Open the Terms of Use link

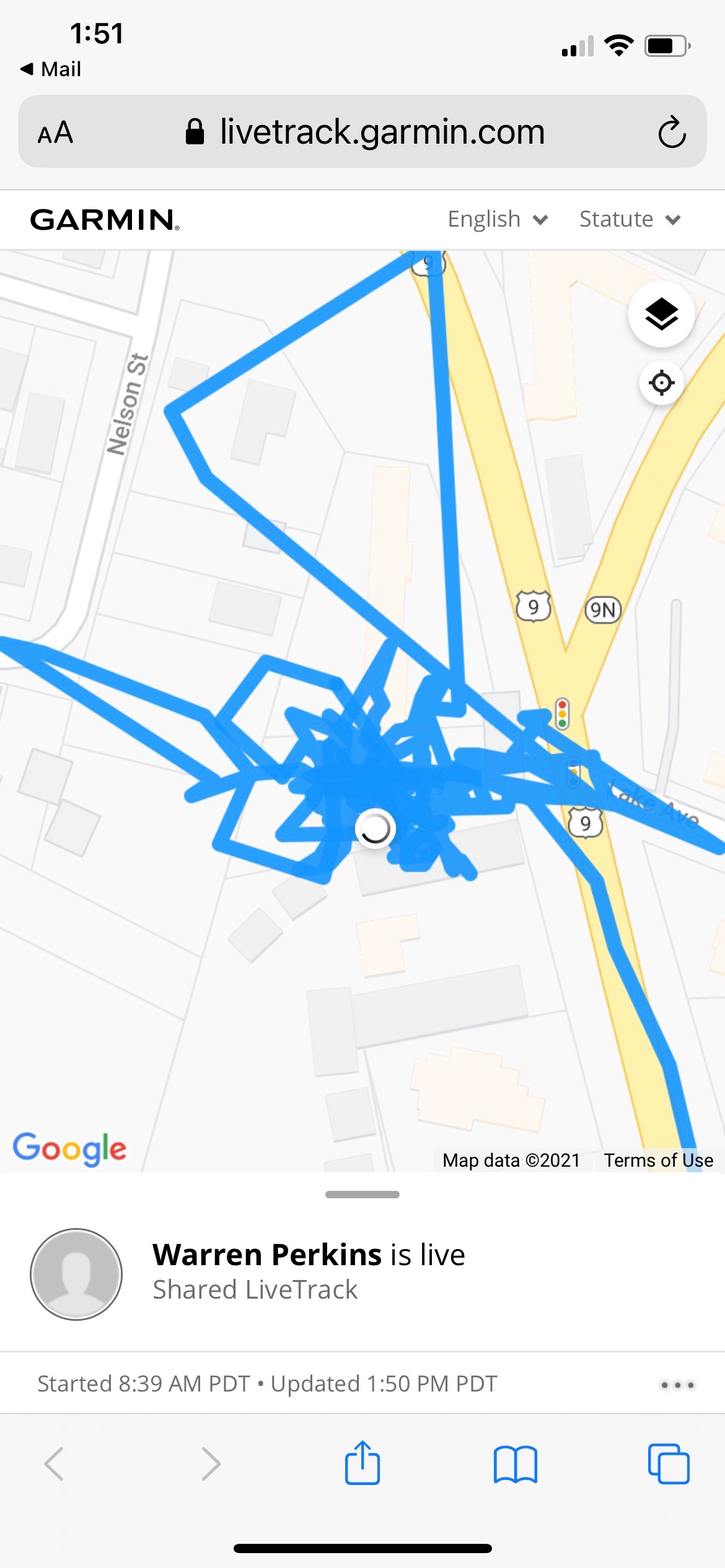(659, 1160)
